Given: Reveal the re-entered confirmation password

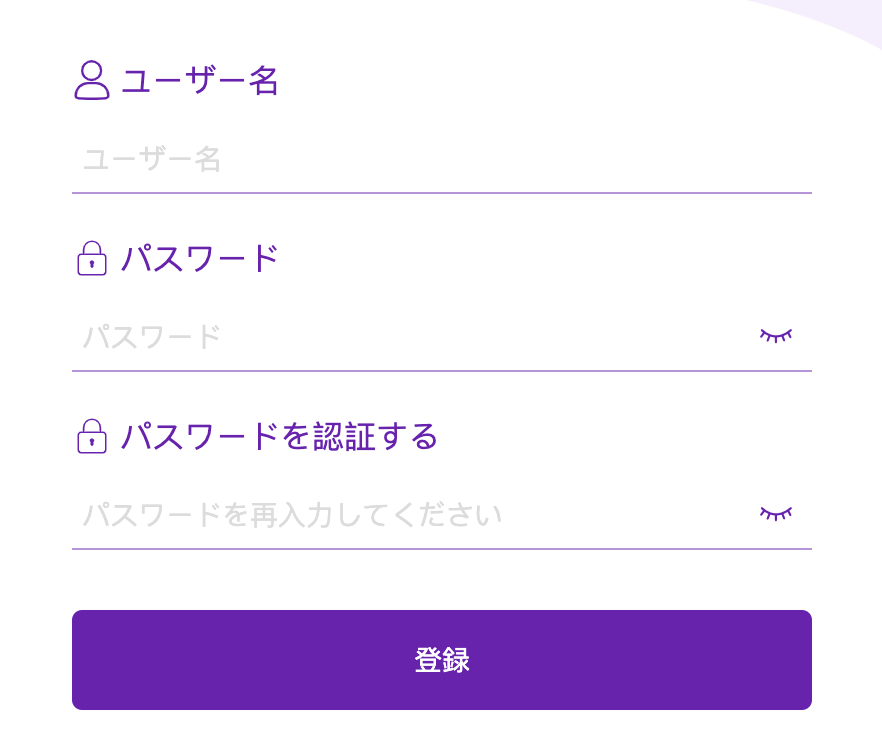Looking at the screenshot, I should click(775, 514).
